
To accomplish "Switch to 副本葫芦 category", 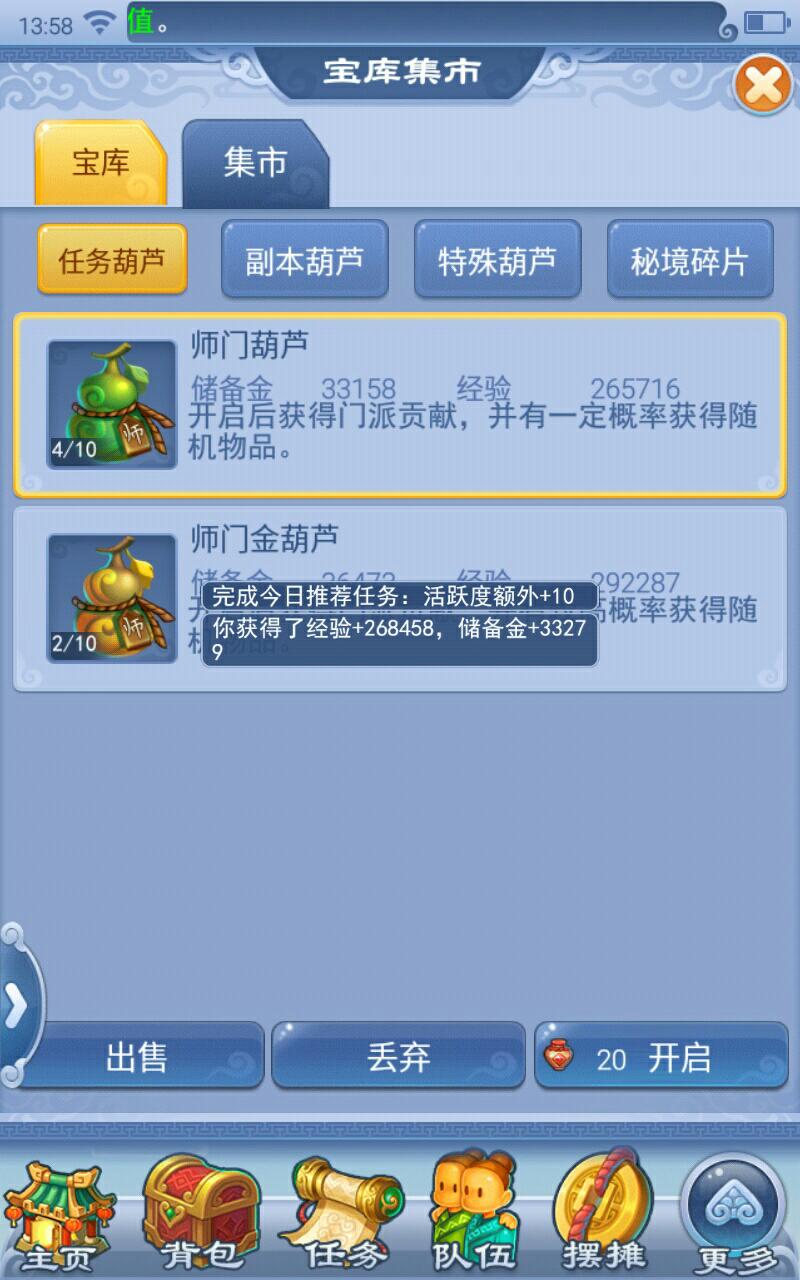I will pos(304,260).
